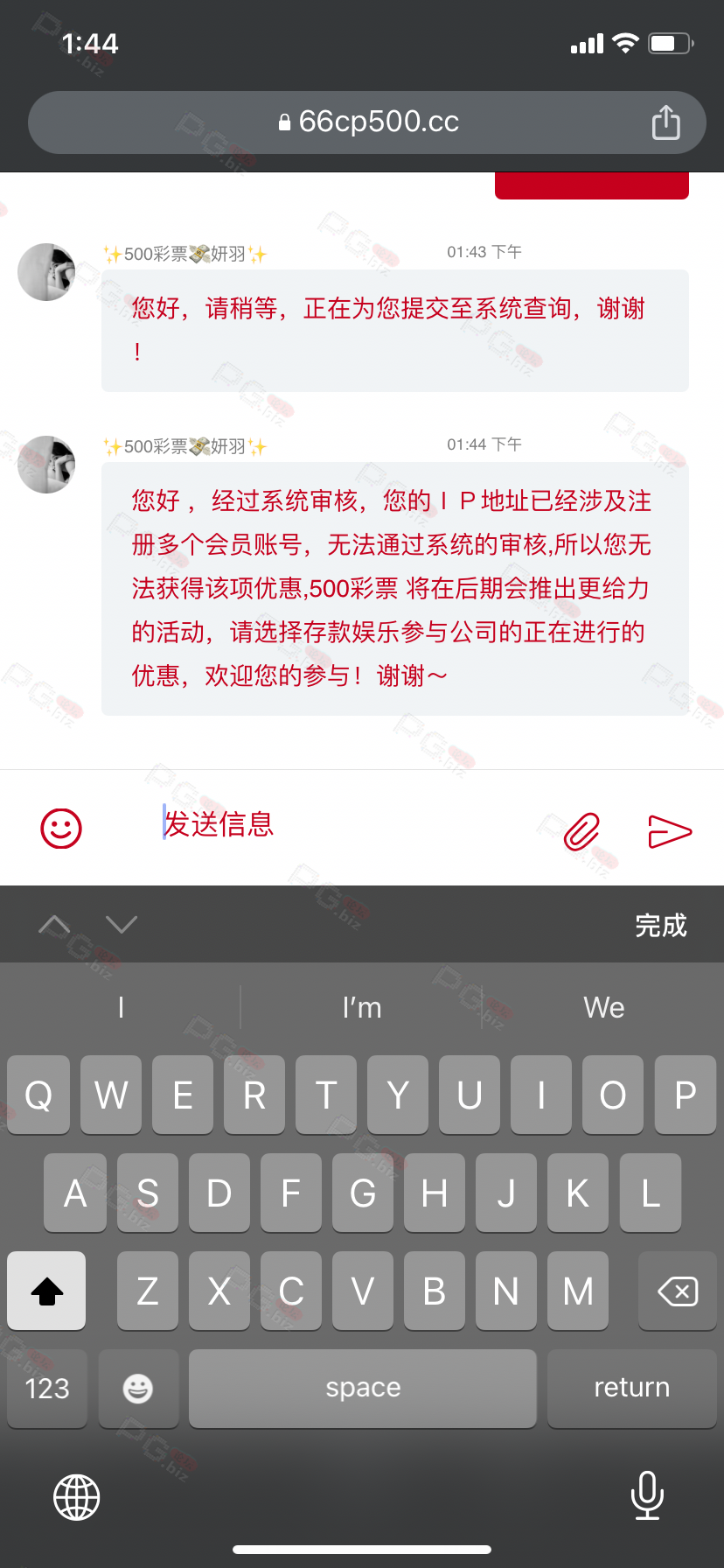Choose the "We" keyboard suggestion
This screenshot has height=1568, width=724.
click(603, 1007)
